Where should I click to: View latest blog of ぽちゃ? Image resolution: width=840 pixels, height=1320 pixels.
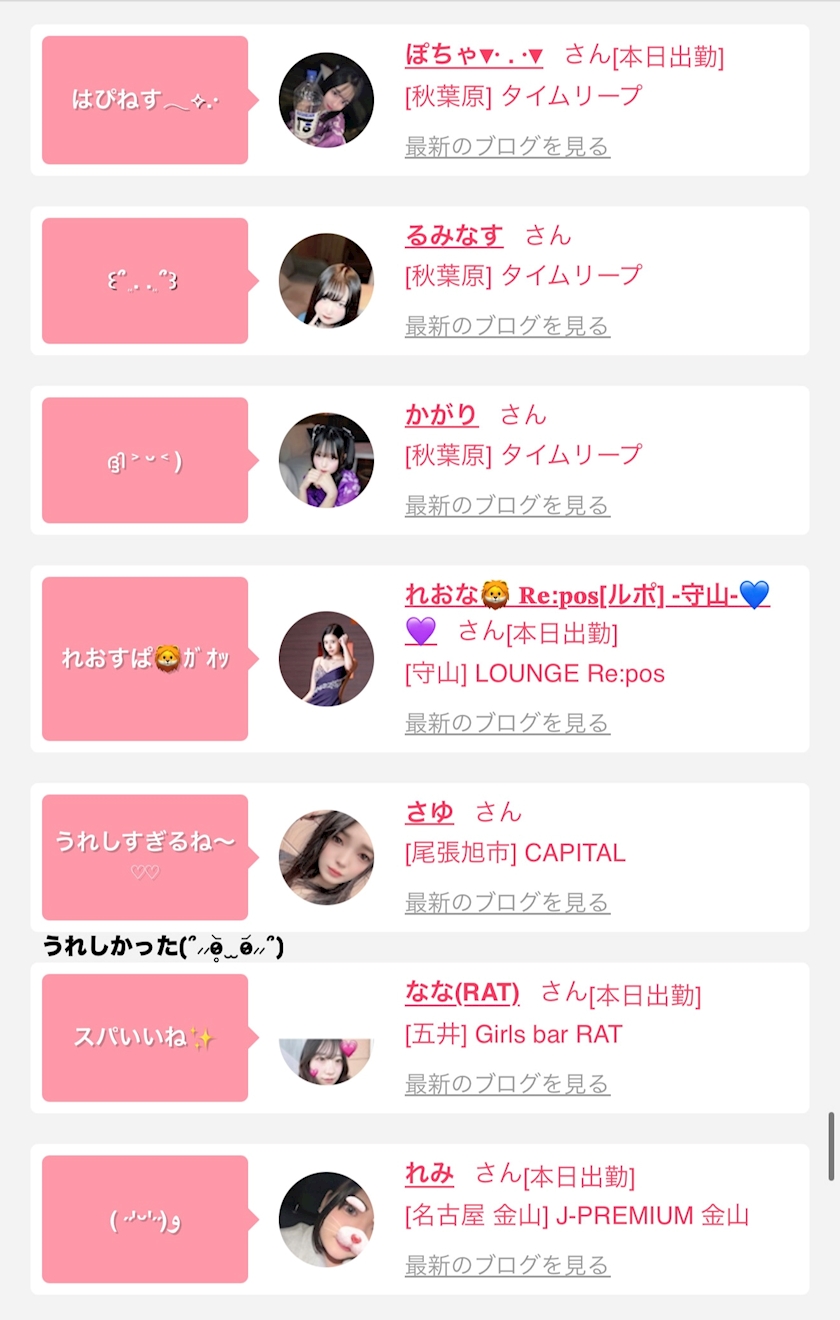tap(507, 147)
